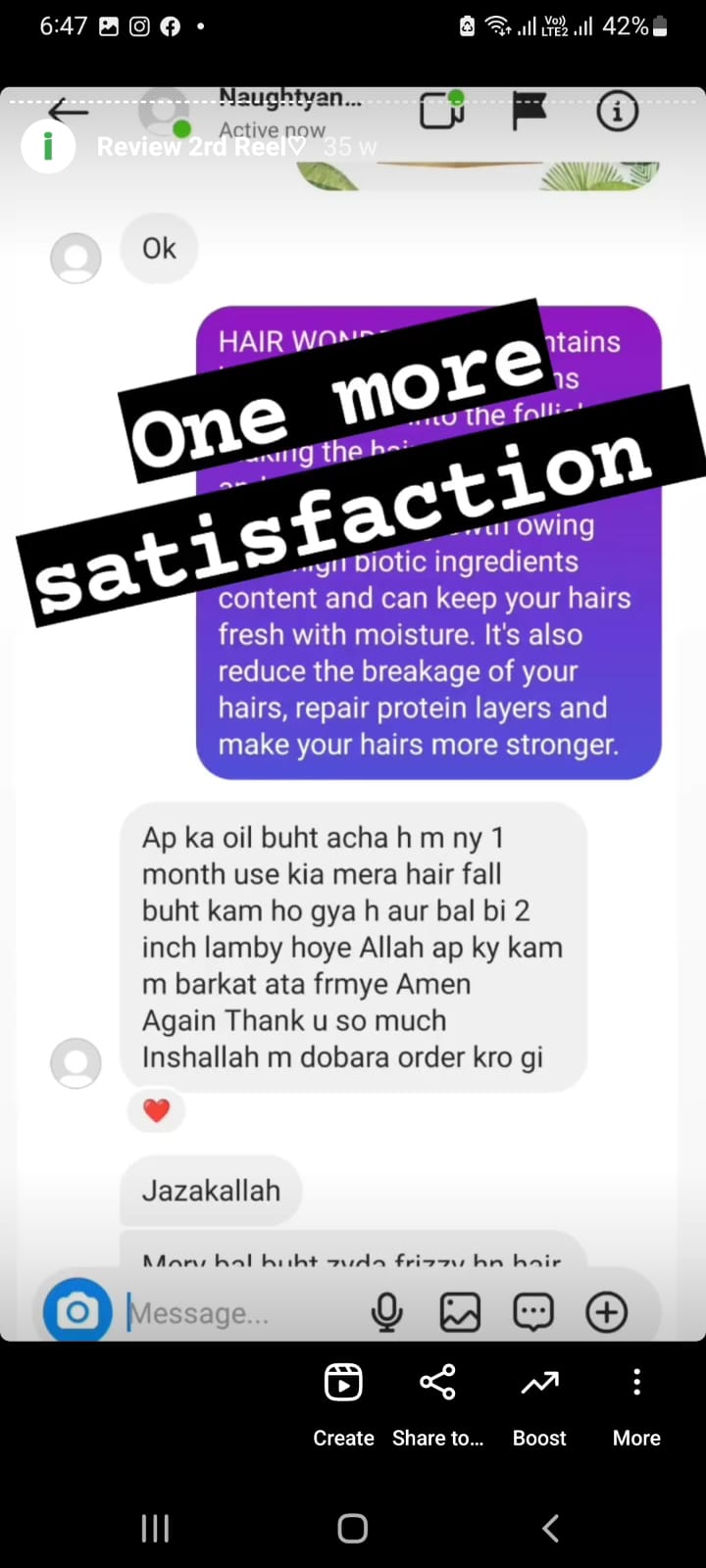Open the Review 2rd Reel highlight profile icon
The width and height of the screenshot is (706, 1568).
click(48, 147)
